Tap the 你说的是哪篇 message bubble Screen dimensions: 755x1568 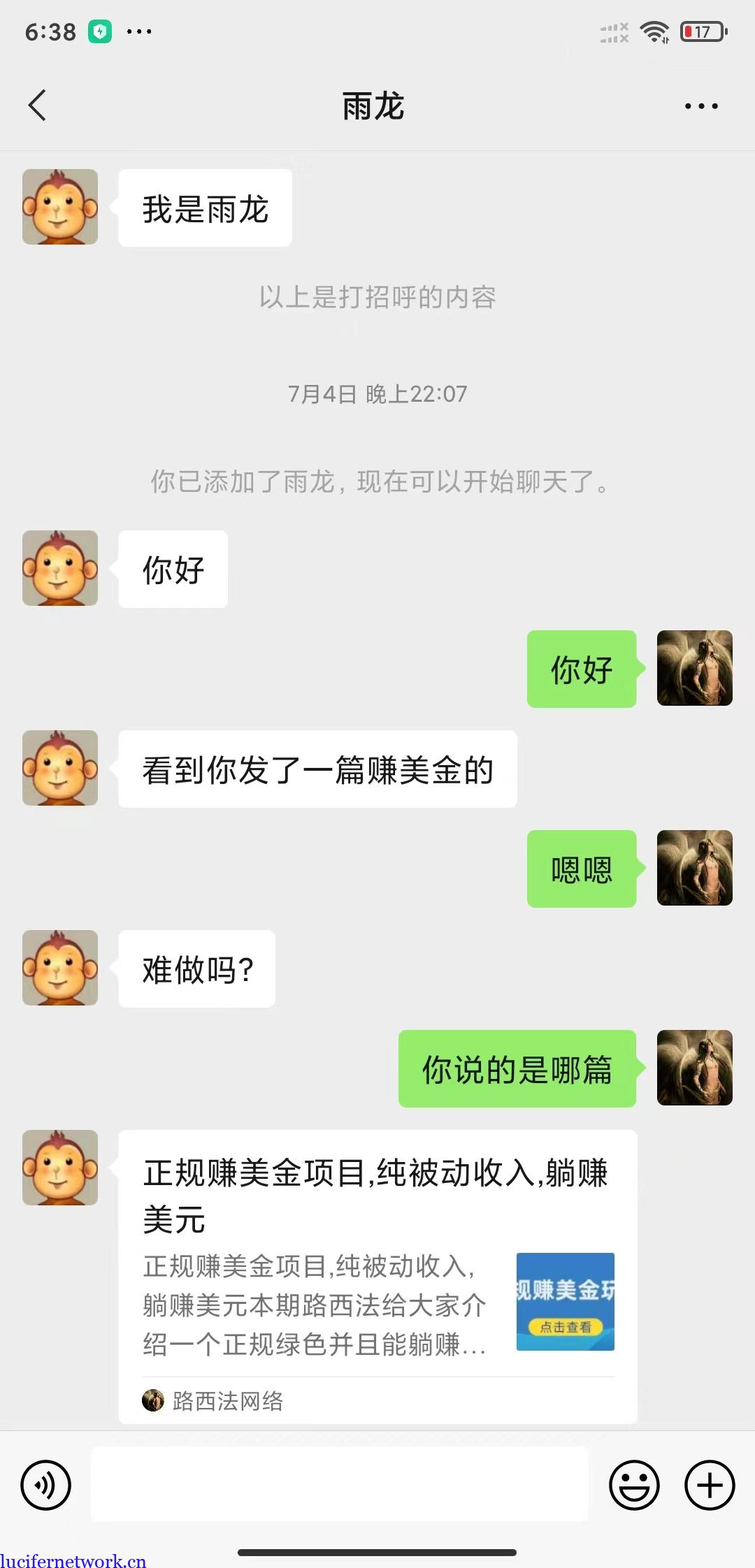tap(517, 1069)
